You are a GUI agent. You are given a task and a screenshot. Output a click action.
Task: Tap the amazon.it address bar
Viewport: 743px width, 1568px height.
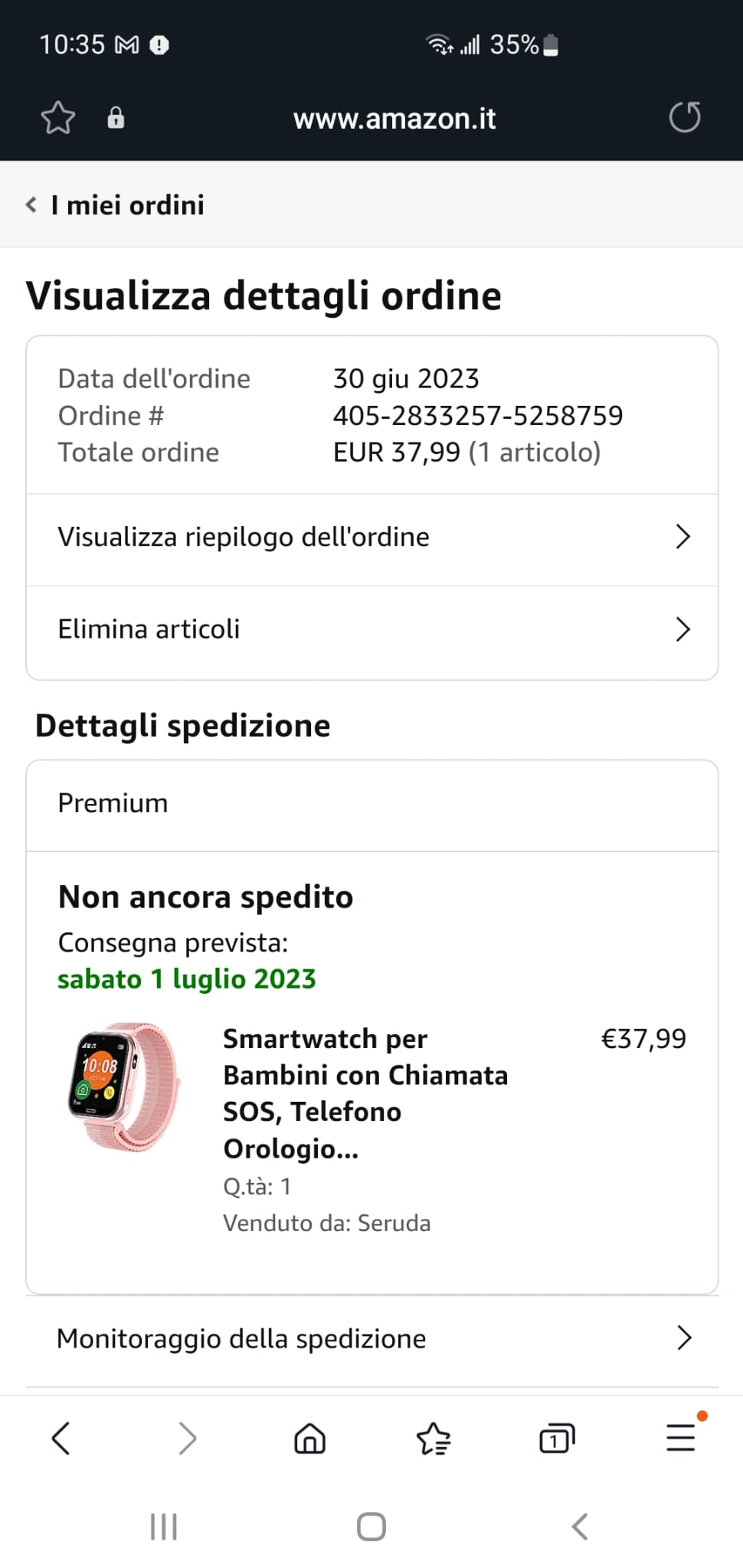pyautogui.click(x=394, y=119)
